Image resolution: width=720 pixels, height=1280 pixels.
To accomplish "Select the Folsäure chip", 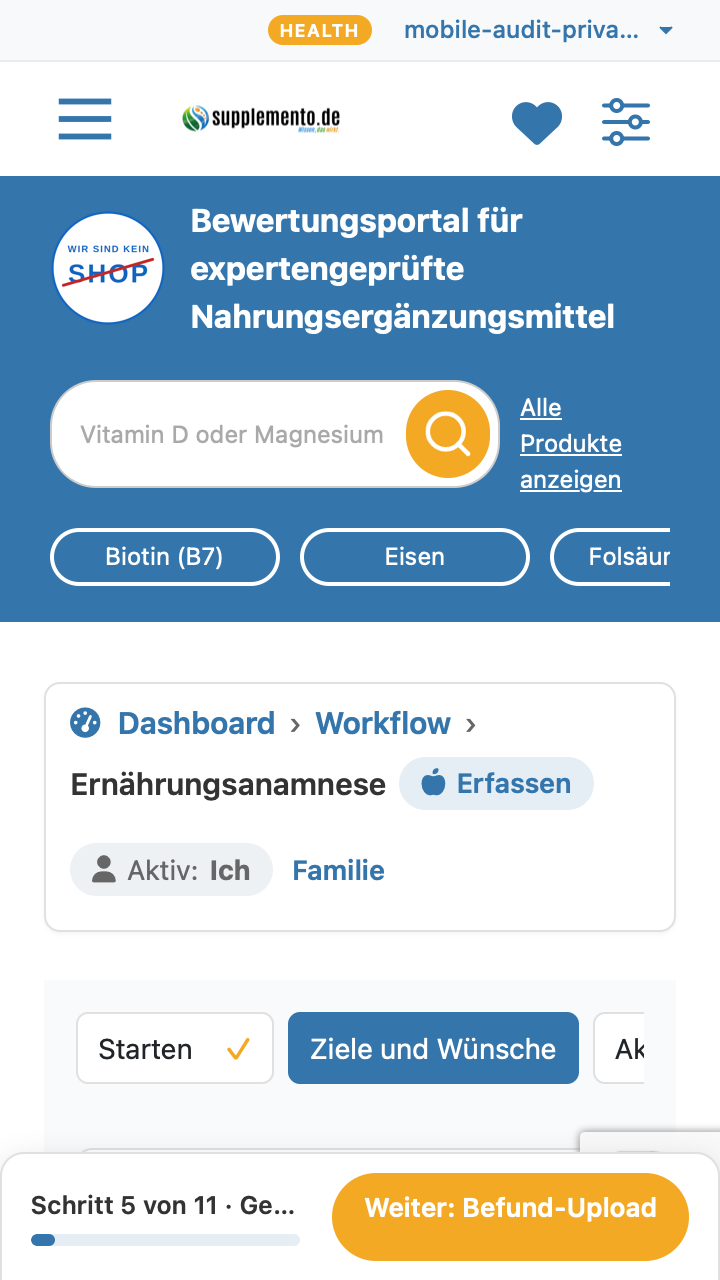I will tap(610, 557).
